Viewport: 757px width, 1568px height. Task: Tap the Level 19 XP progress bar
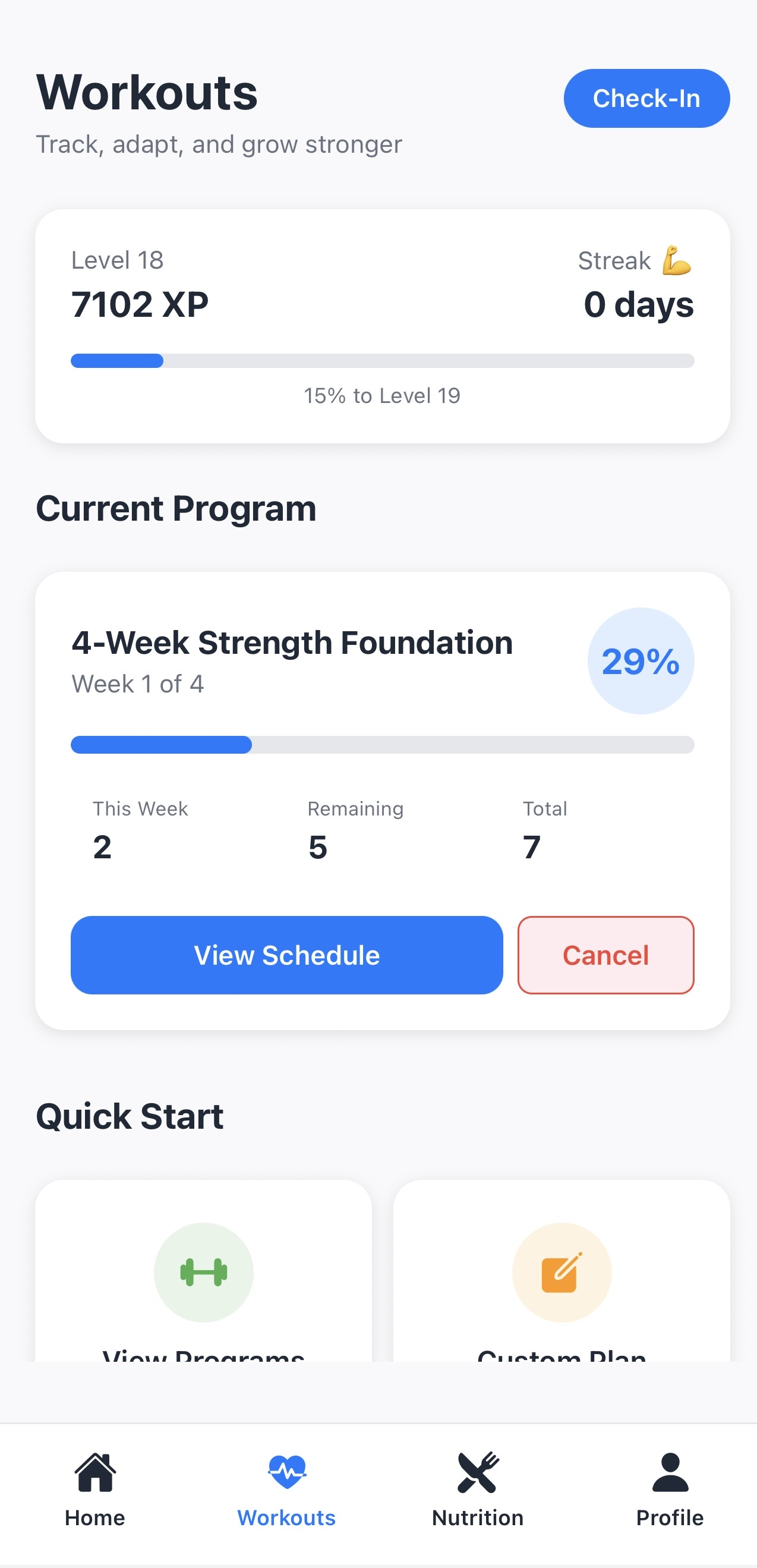click(x=382, y=360)
